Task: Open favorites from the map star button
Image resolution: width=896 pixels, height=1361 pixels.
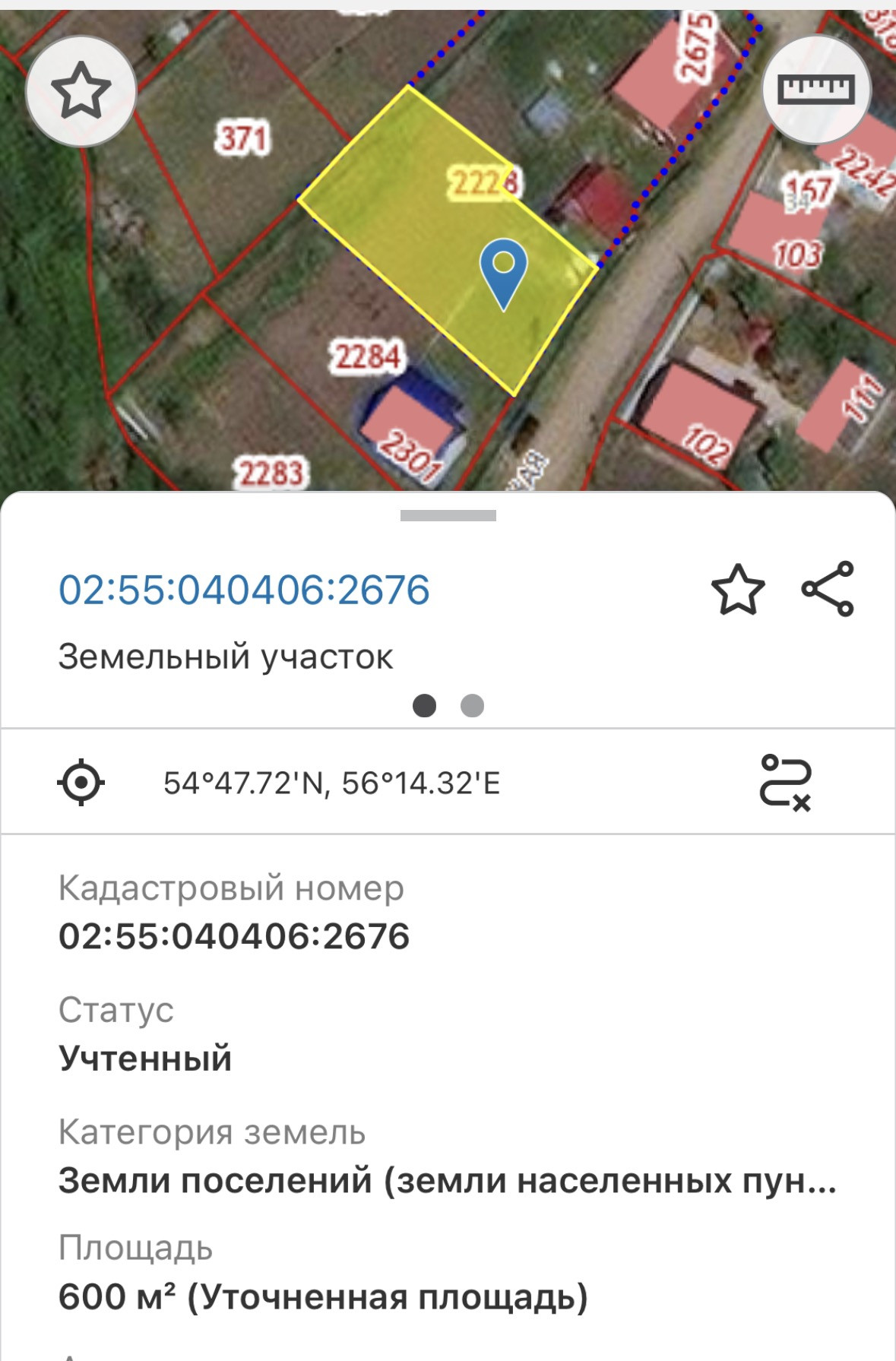Action: pyautogui.click(x=81, y=90)
